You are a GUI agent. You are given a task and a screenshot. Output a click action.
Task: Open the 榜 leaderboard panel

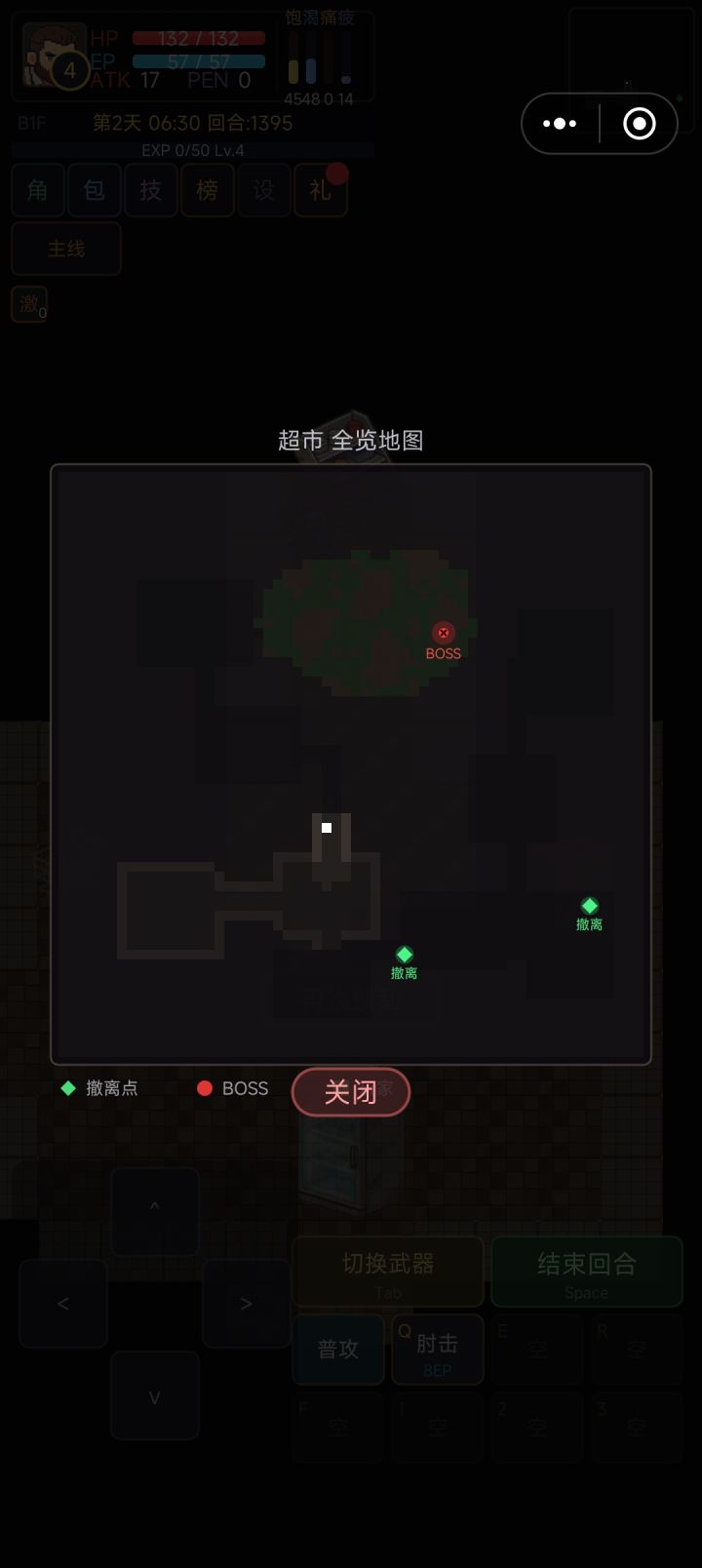(208, 190)
